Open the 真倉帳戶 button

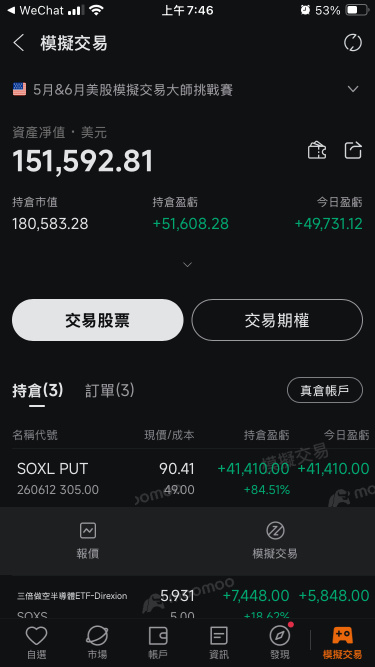pyautogui.click(x=325, y=390)
